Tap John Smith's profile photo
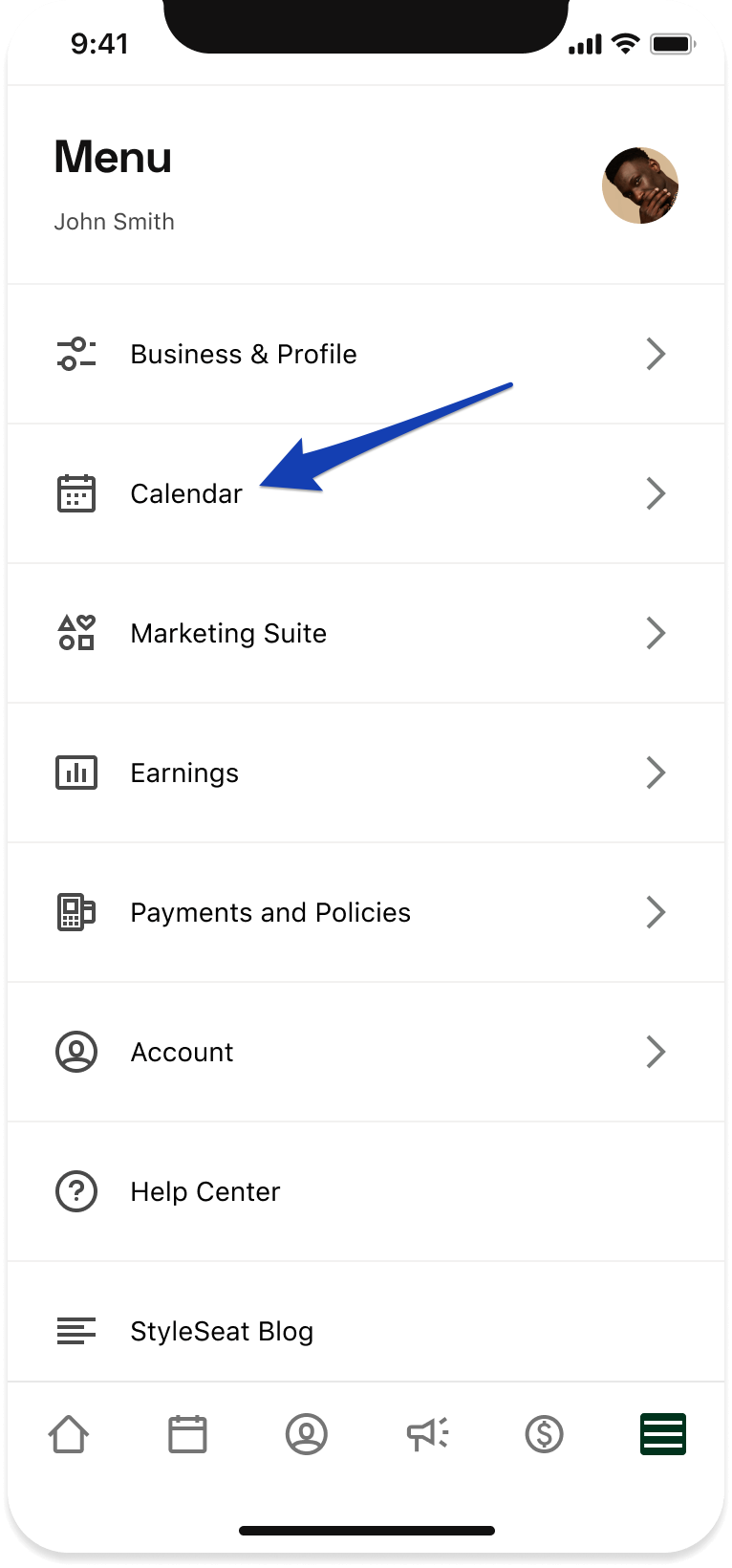The image size is (732, 1568). [x=640, y=185]
